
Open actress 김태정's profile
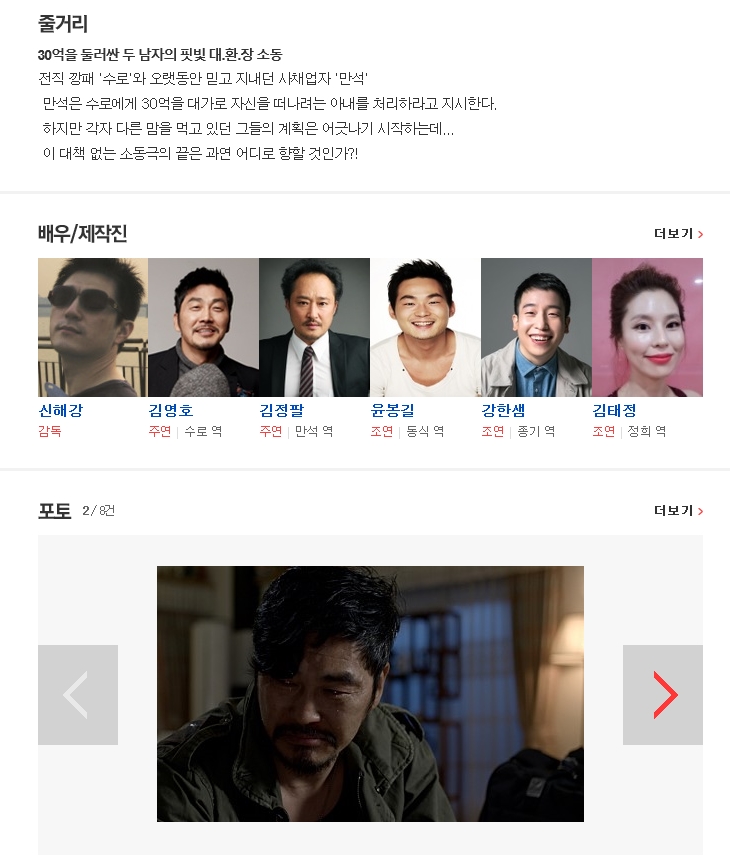(x=614, y=410)
